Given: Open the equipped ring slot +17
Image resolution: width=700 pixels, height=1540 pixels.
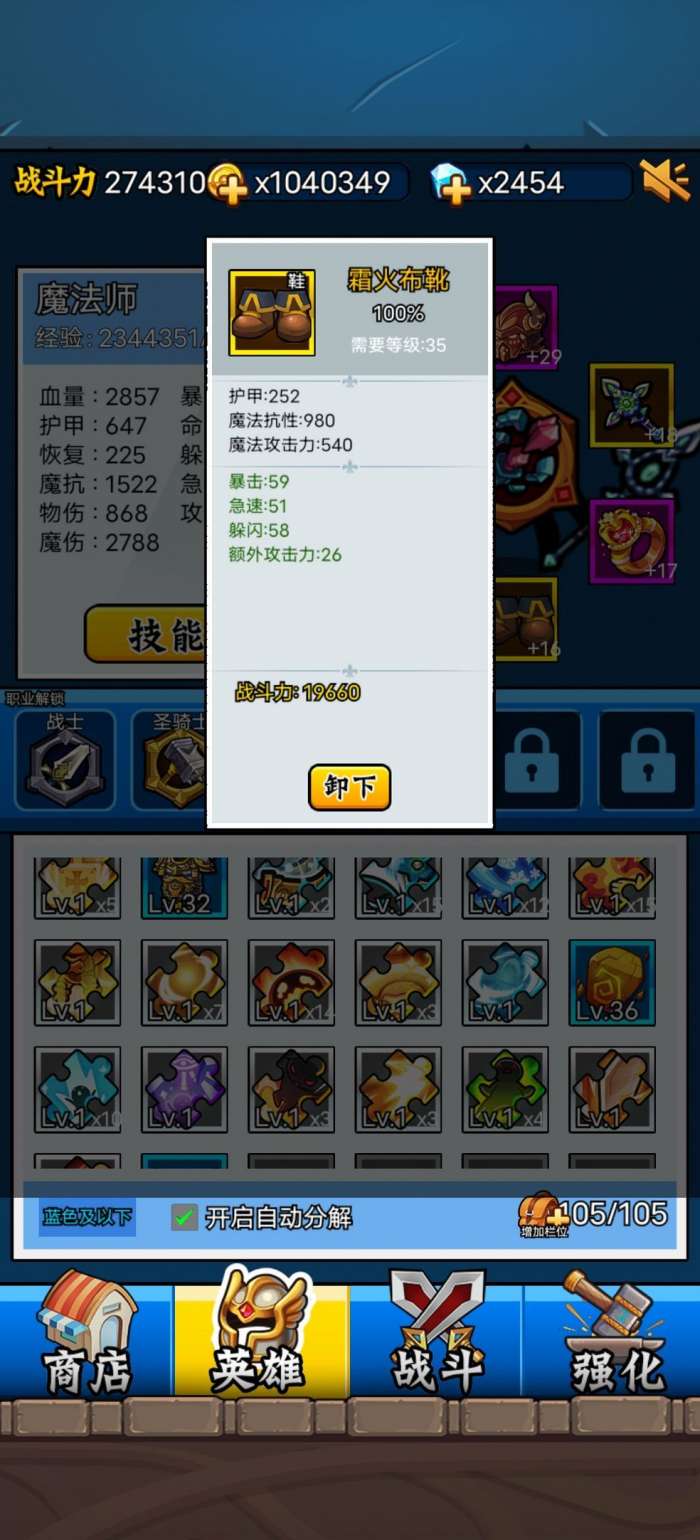Looking at the screenshot, I should 632,540.
